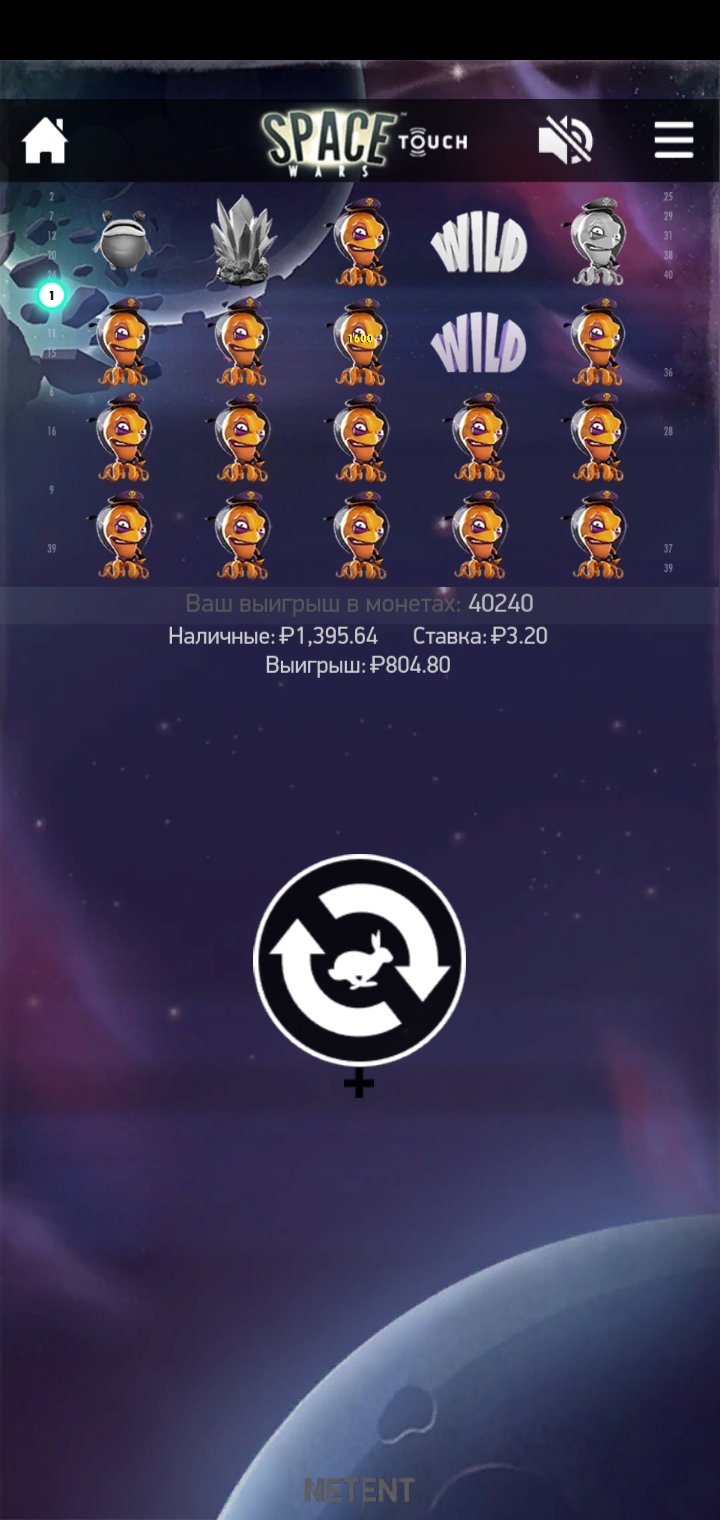Screen dimensions: 720x1520
Task: Unmute the game sound
Action: pos(565,140)
